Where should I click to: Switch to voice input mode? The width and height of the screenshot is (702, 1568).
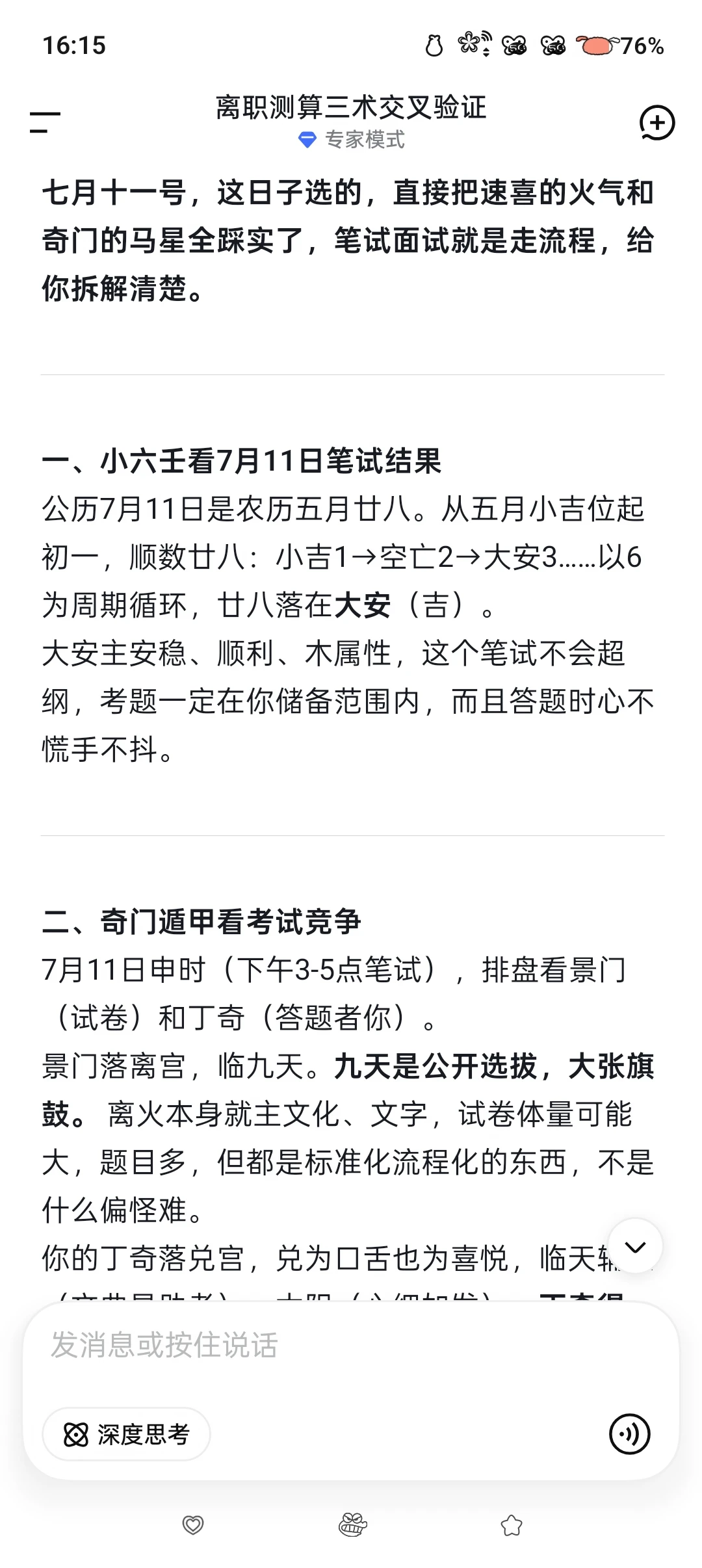tap(629, 1434)
